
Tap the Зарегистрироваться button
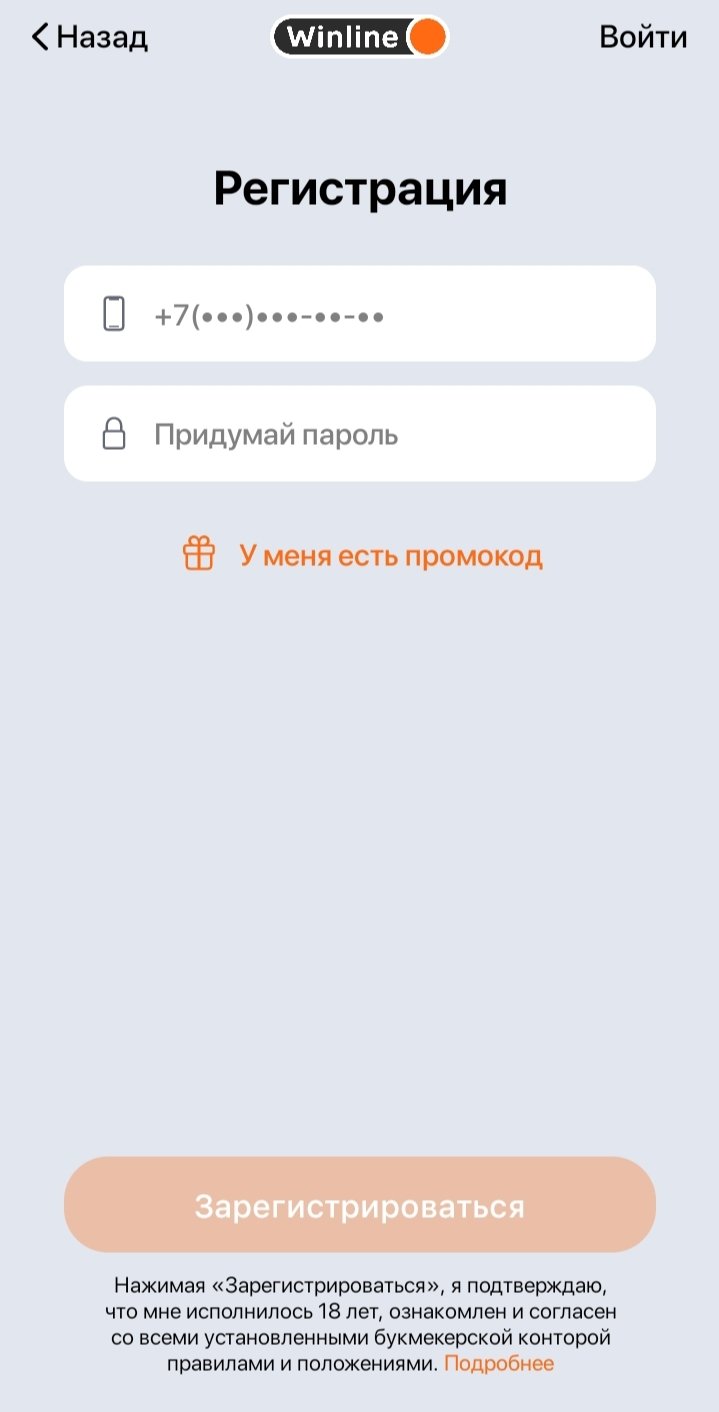360,1205
